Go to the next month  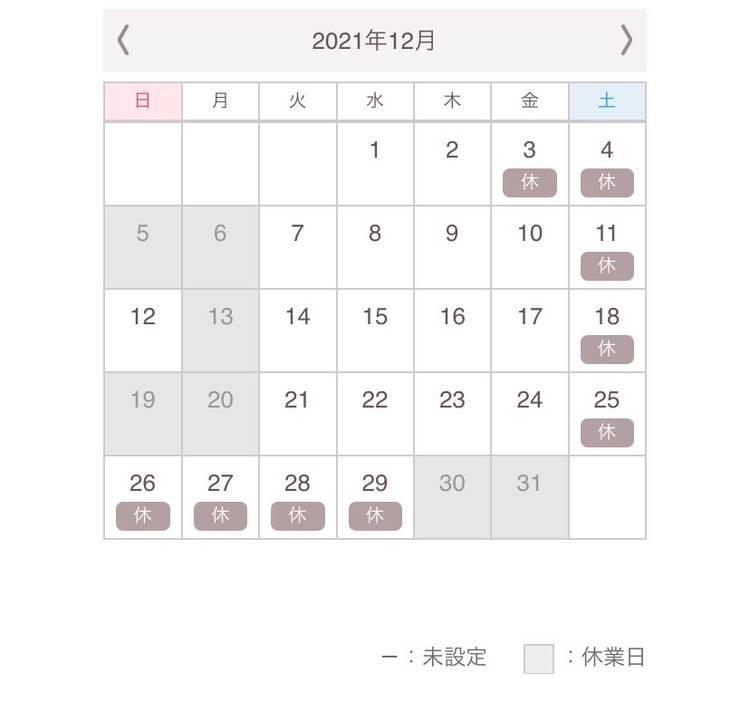pyautogui.click(x=626, y=40)
